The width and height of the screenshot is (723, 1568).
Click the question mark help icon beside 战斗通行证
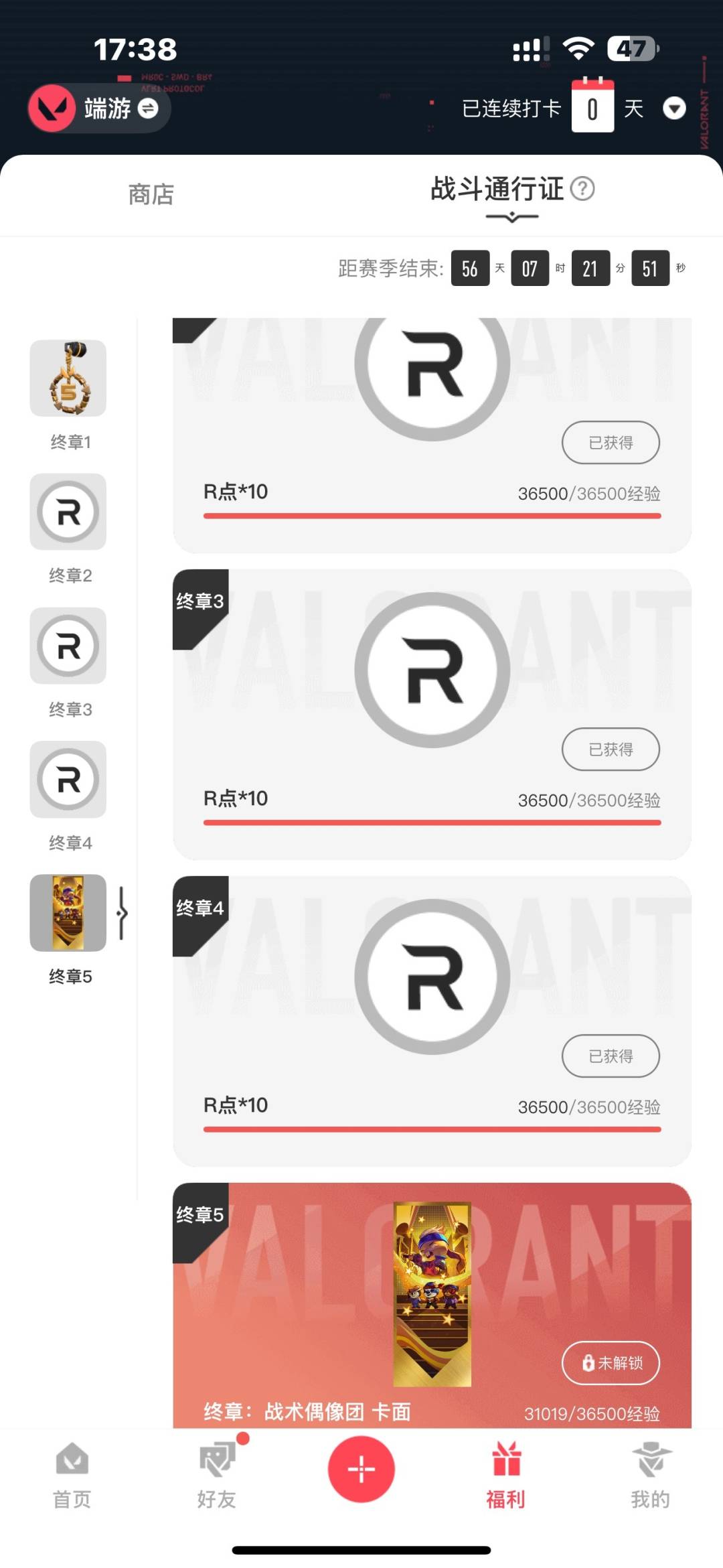pyautogui.click(x=584, y=190)
